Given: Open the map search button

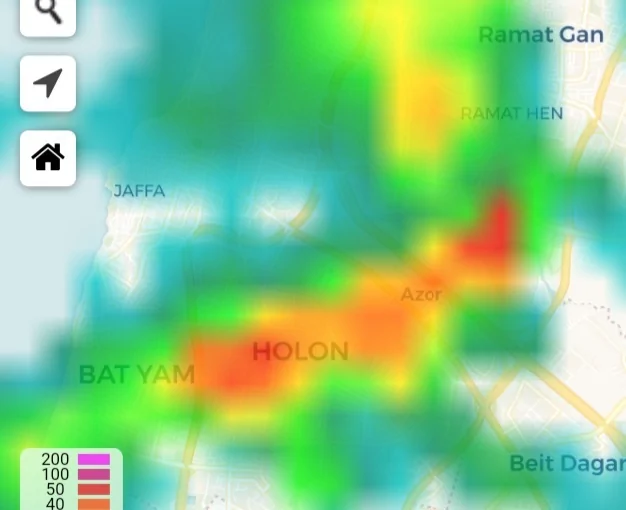Looking at the screenshot, I should pos(48,13).
